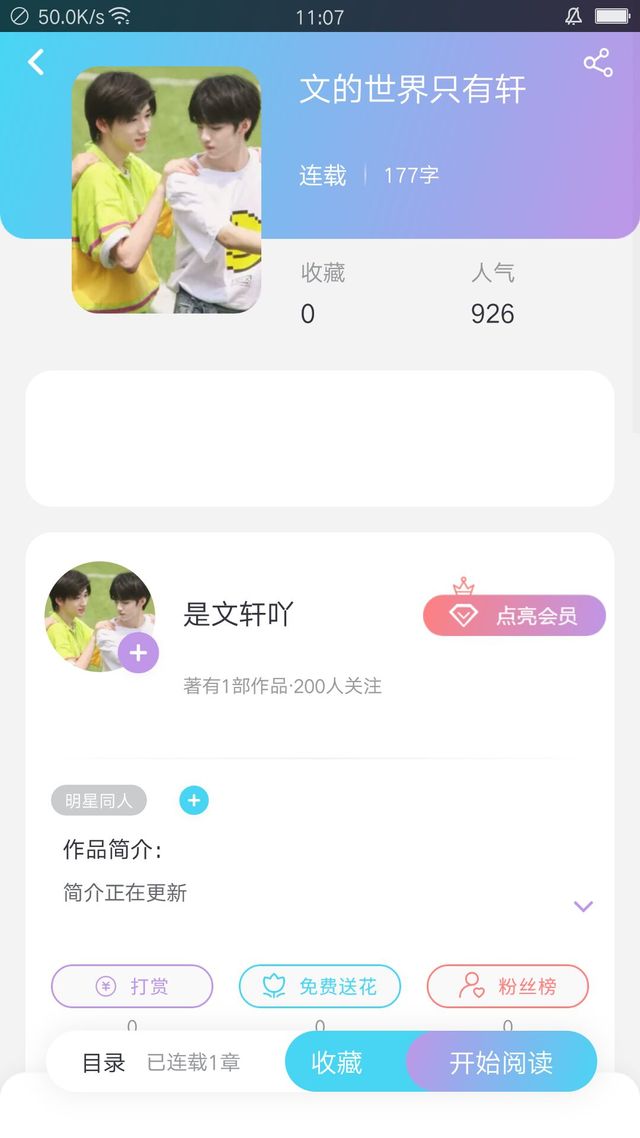The height and width of the screenshot is (1138, 640).
Task: Go back using the top-left arrow
Action: coord(36,62)
